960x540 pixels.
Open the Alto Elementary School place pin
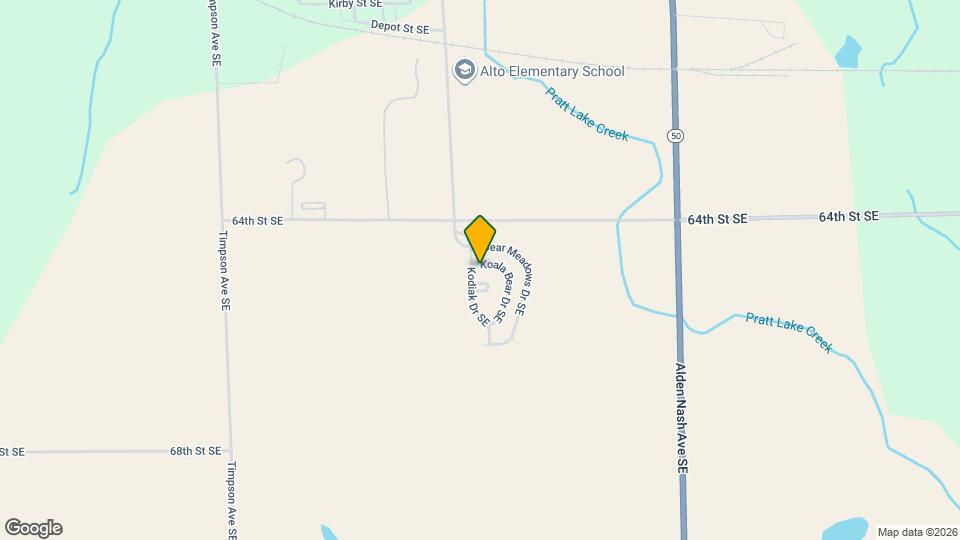(464, 71)
